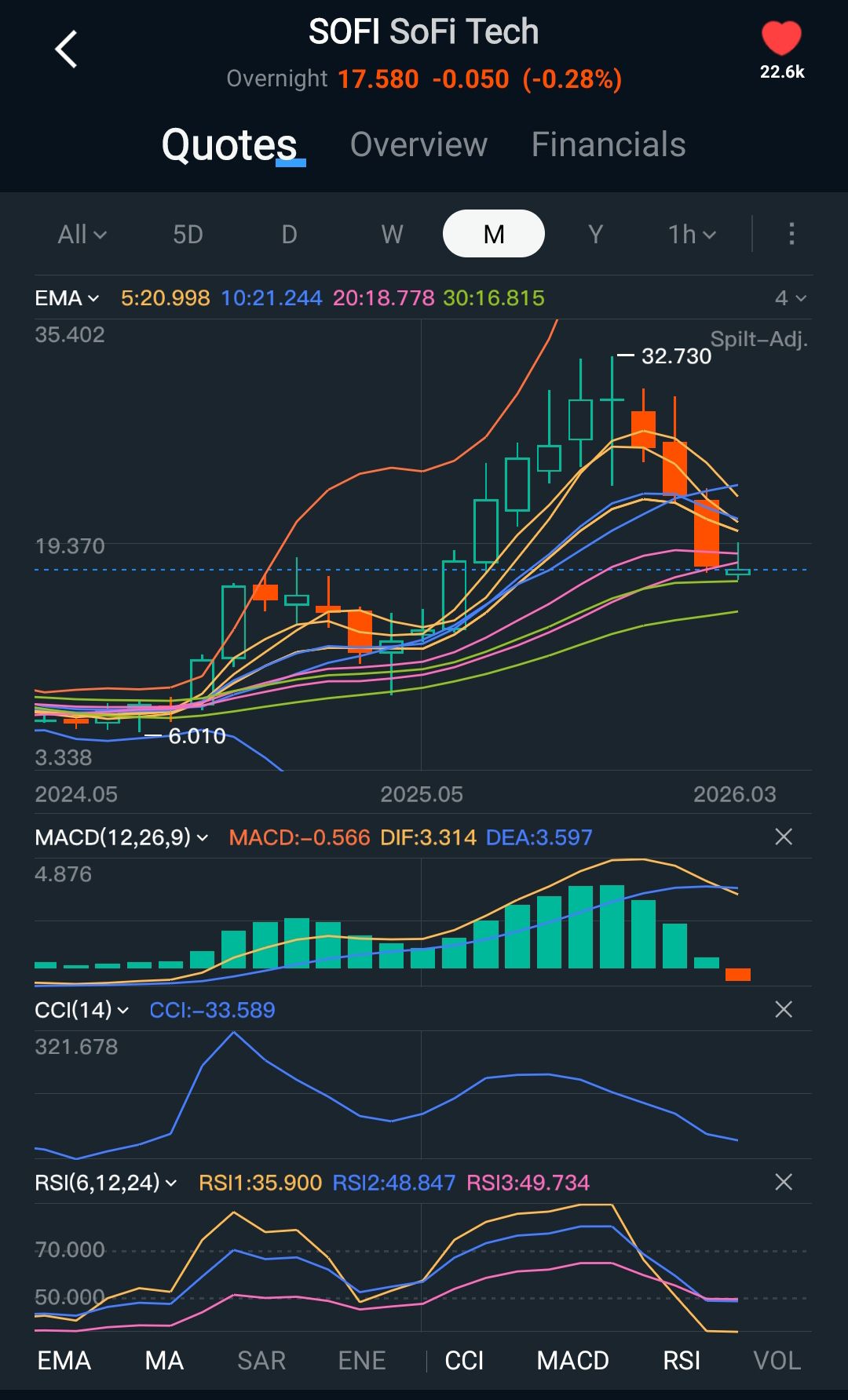This screenshot has width=848, height=1400.
Task: Enable the SAR indicator
Action: (261, 1361)
